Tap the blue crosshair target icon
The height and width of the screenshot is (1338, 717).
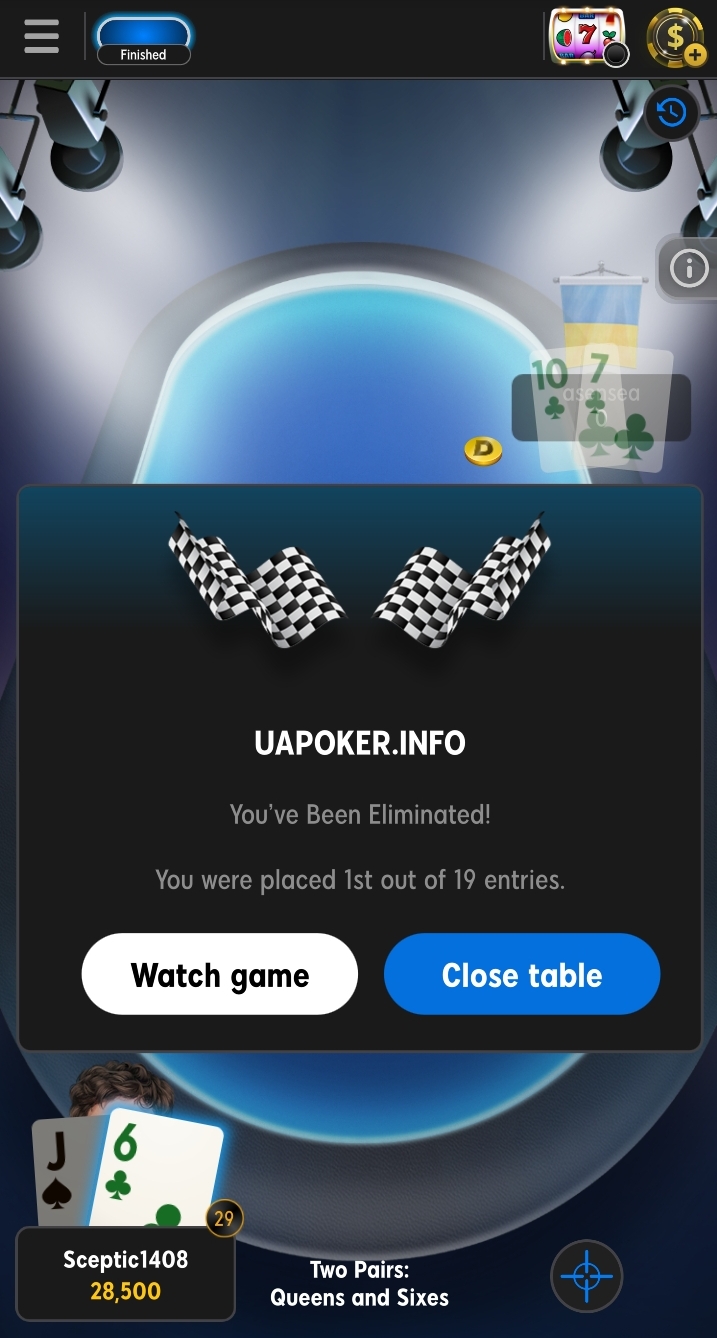[x=587, y=1276]
